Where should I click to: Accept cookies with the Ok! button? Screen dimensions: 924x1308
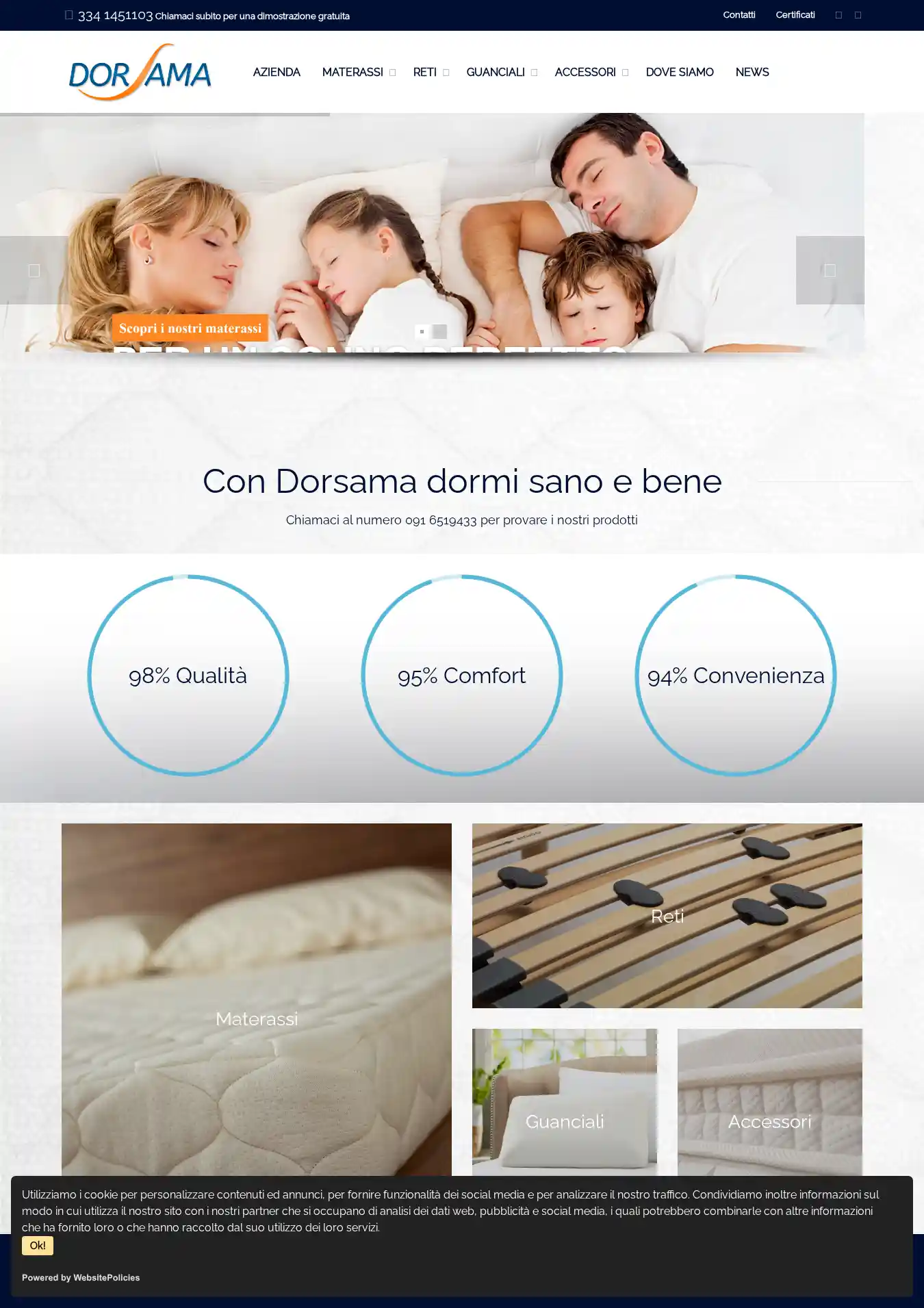(x=37, y=1245)
